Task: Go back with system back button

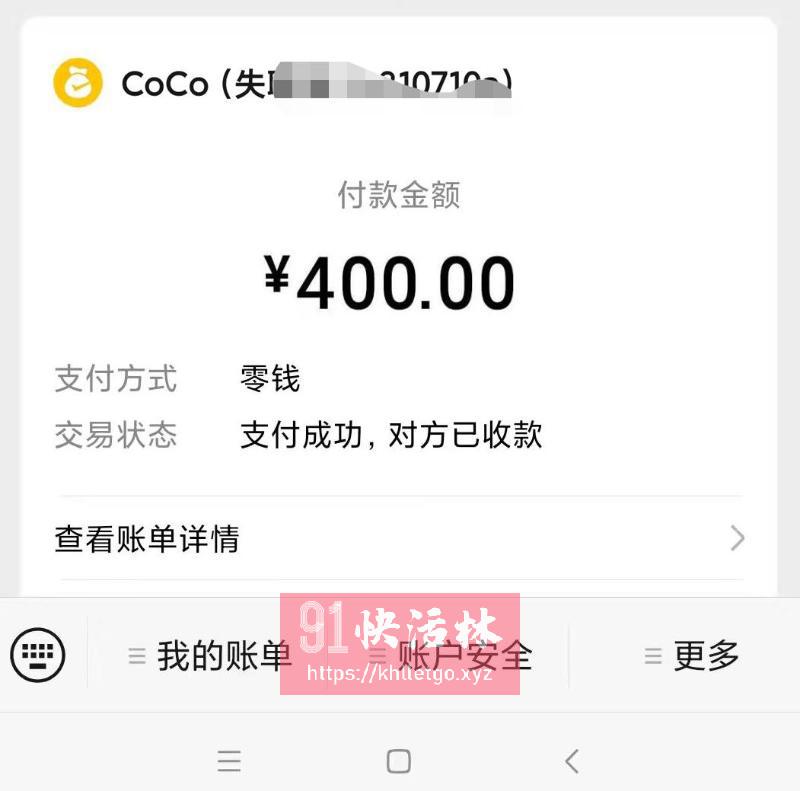Action: 571,762
